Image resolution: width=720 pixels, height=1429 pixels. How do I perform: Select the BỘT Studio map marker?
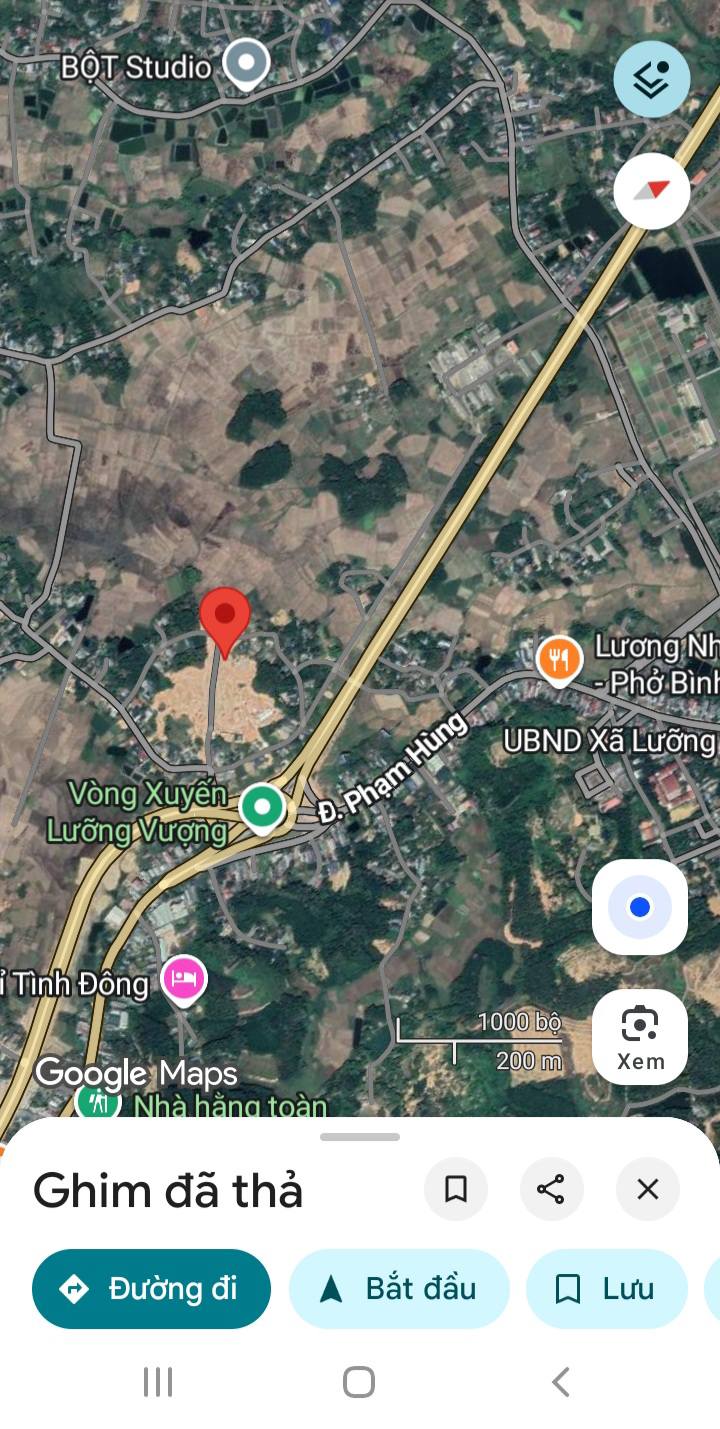coord(246,64)
